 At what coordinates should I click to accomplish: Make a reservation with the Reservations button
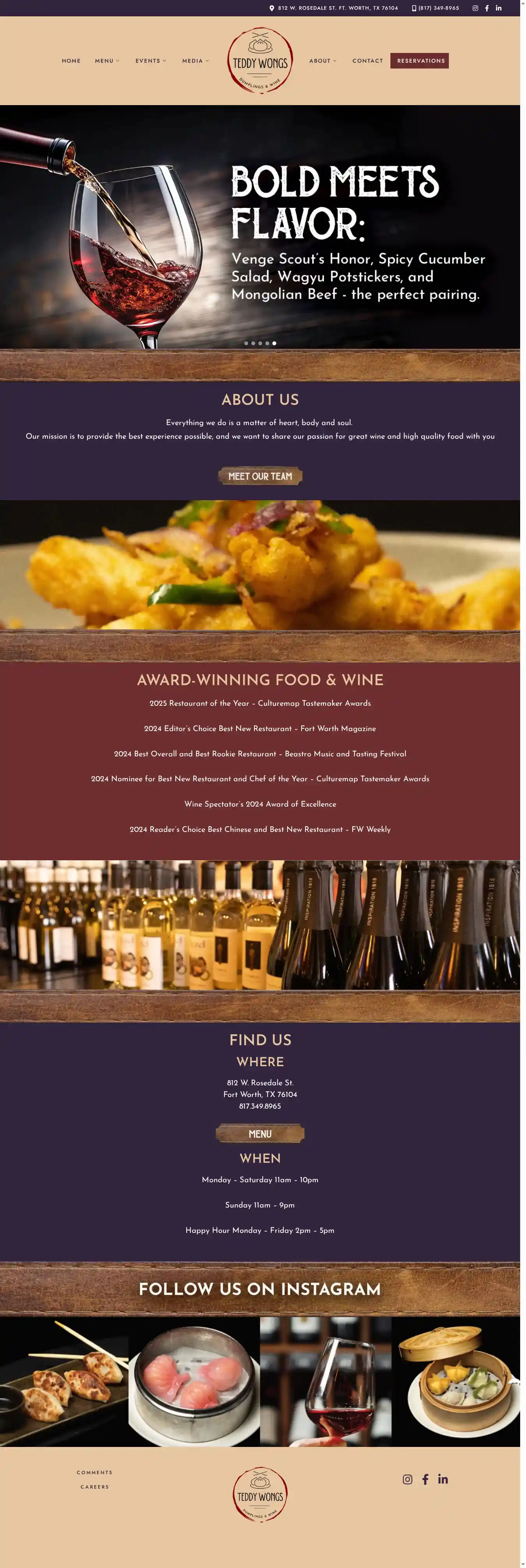pyautogui.click(x=420, y=61)
